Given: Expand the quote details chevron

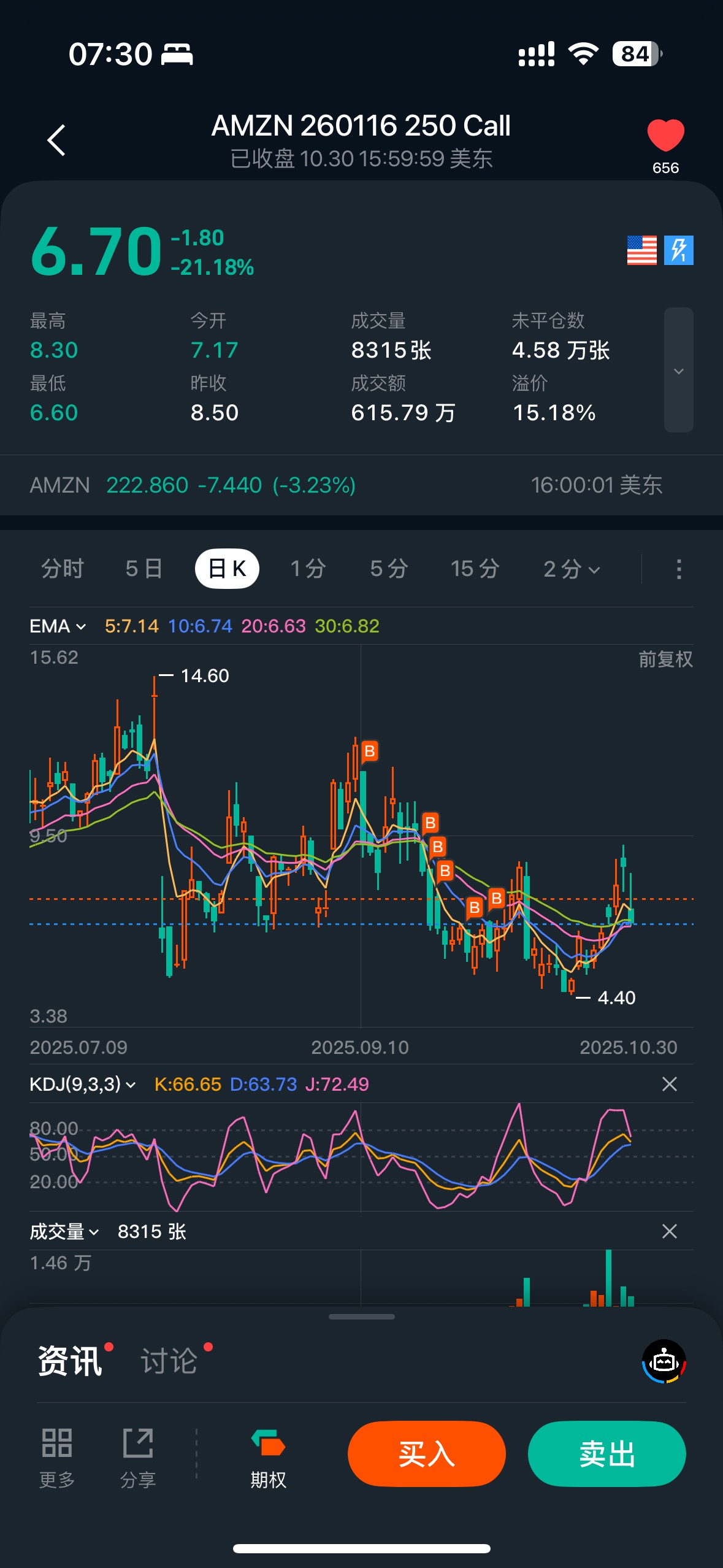Looking at the screenshot, I should [x=678, y=371].
